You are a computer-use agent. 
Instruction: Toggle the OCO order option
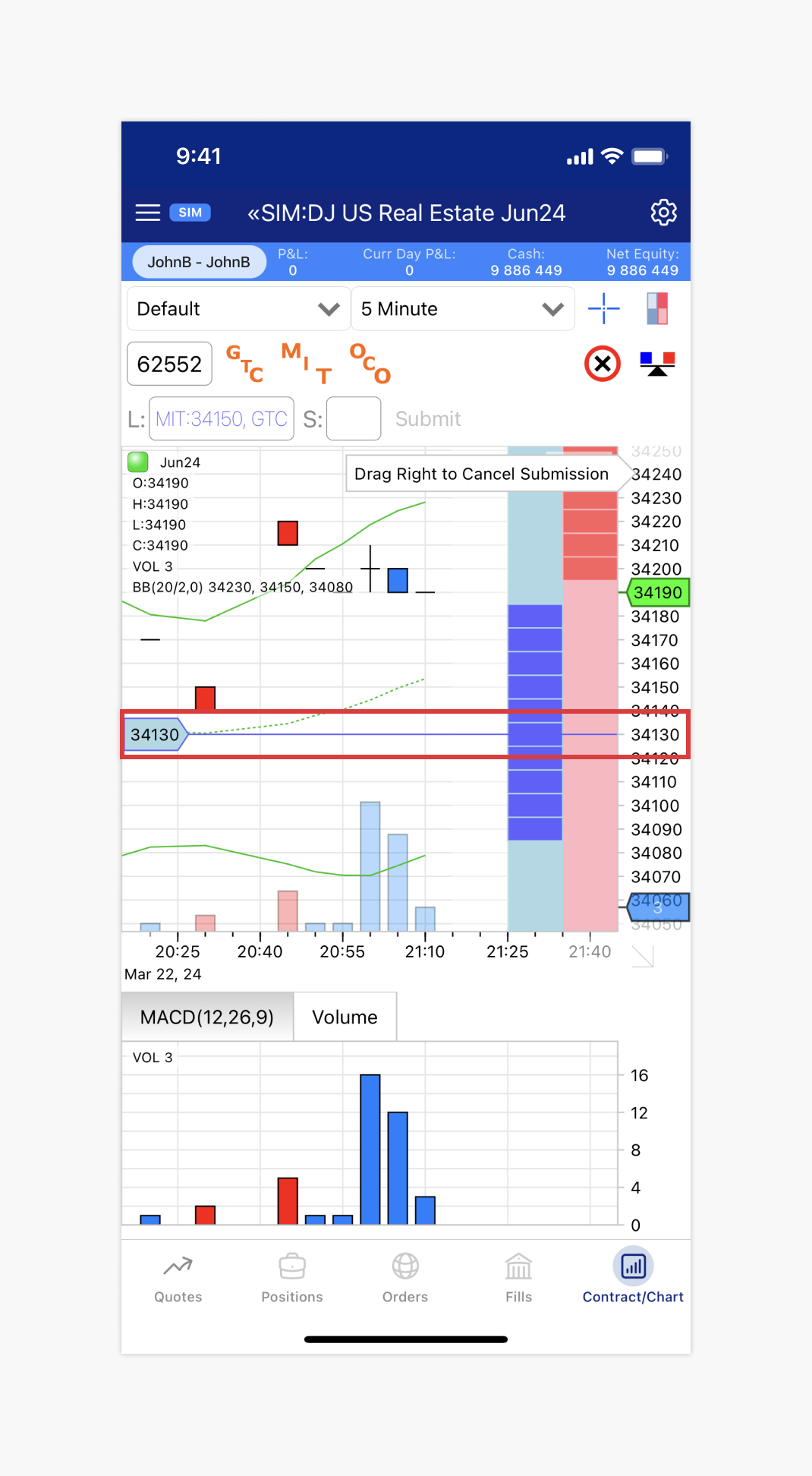[370, 364]
